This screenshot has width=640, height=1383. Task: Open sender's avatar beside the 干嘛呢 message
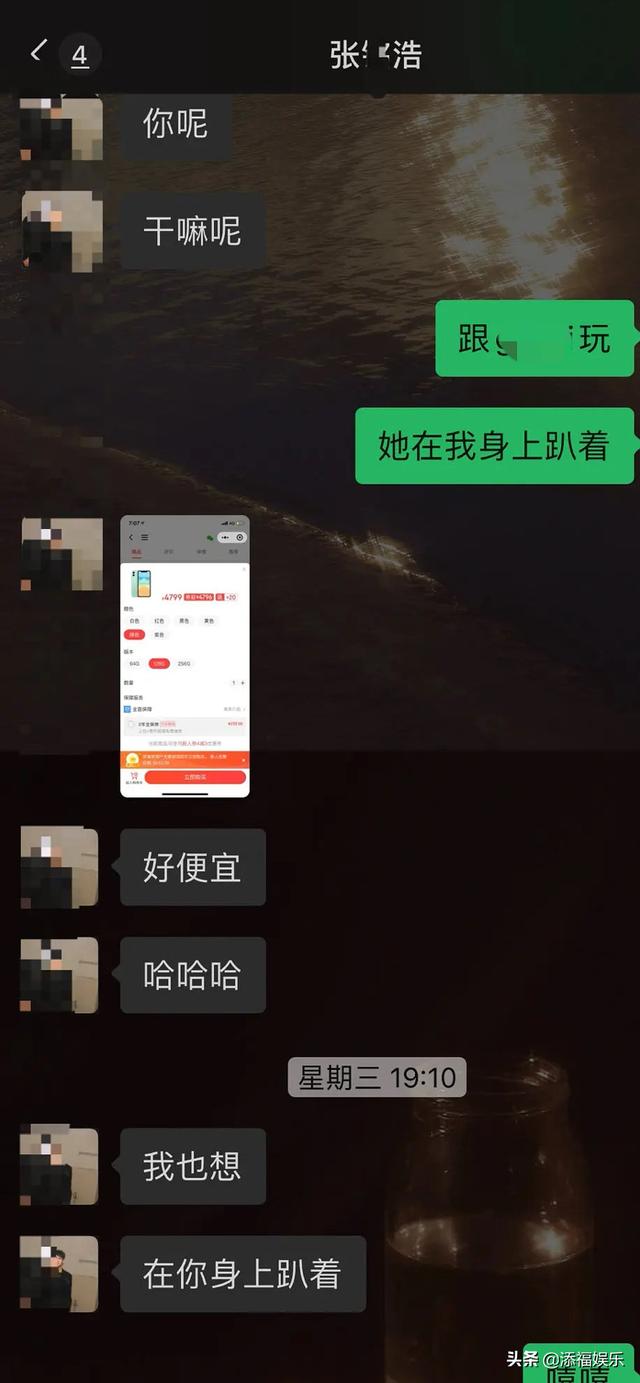(62, 232)
